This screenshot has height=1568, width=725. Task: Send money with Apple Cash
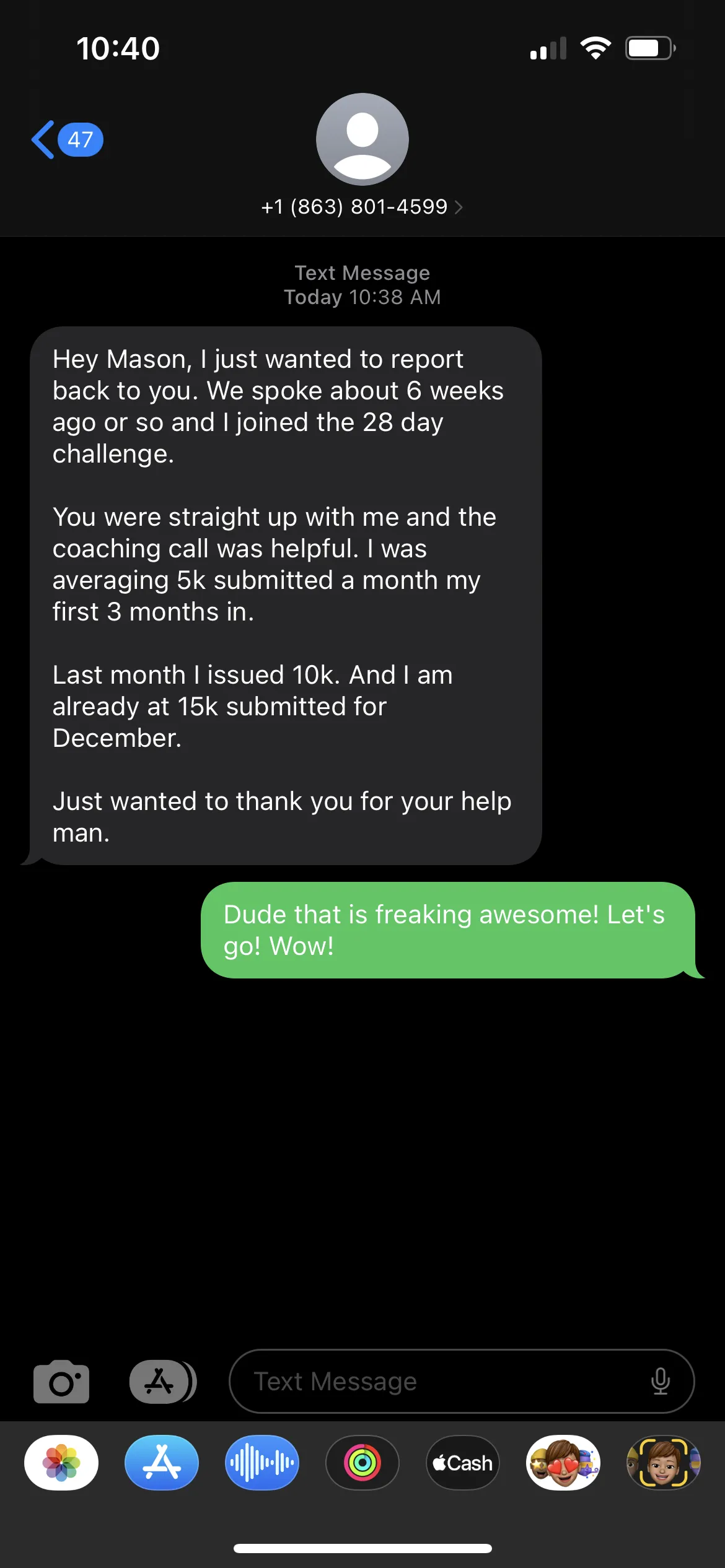point(463,1463)
